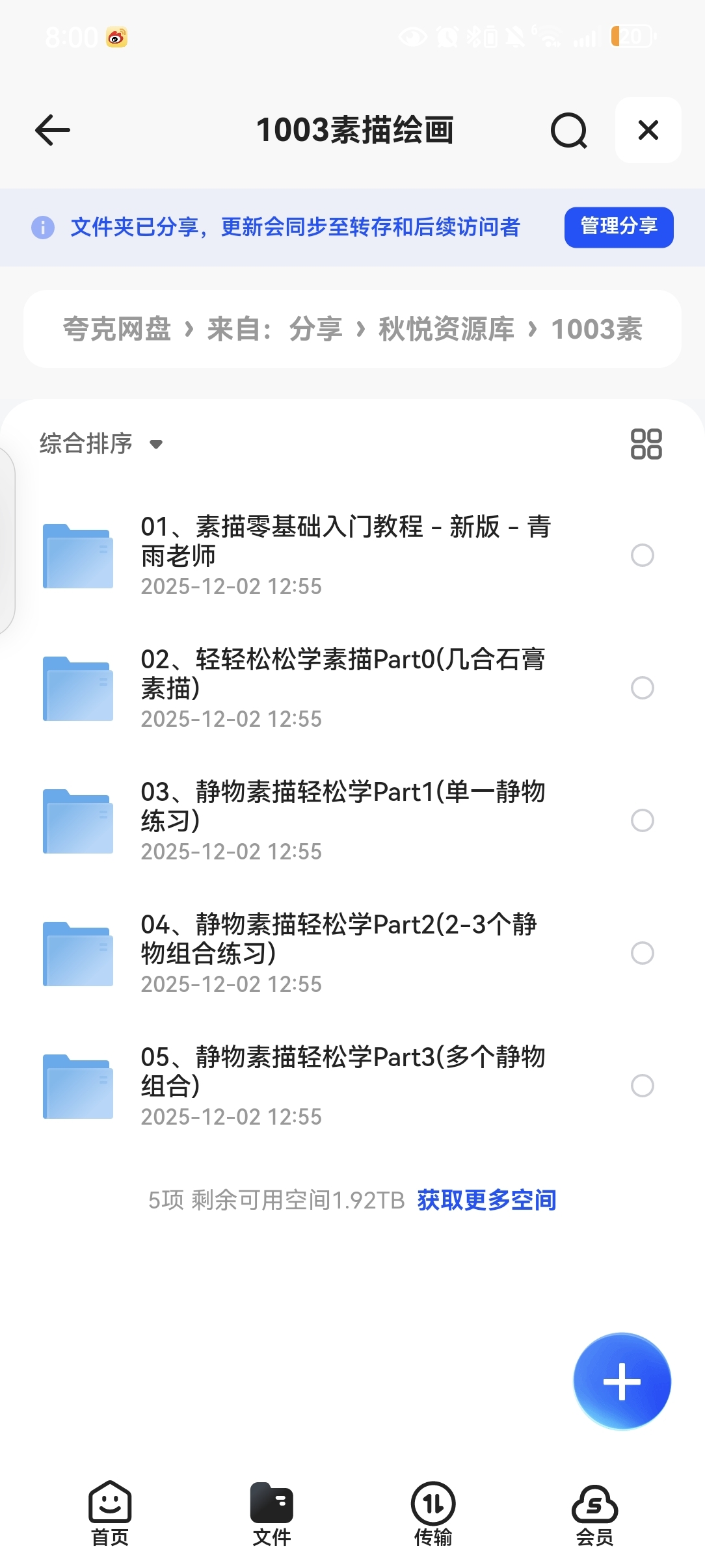Tap the 管理分享 button
The width and height of the screenshot is (705, 1568).
tap(619, 227)
